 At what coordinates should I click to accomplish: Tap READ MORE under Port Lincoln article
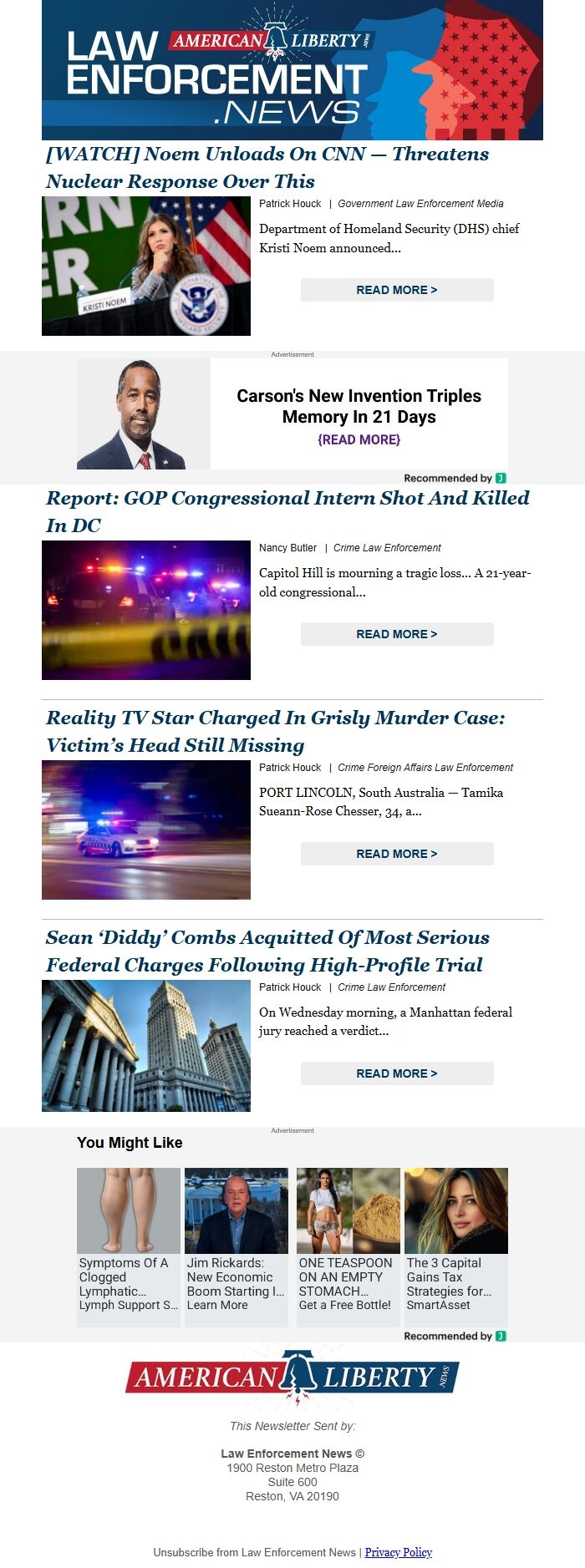tap(397, 854)
